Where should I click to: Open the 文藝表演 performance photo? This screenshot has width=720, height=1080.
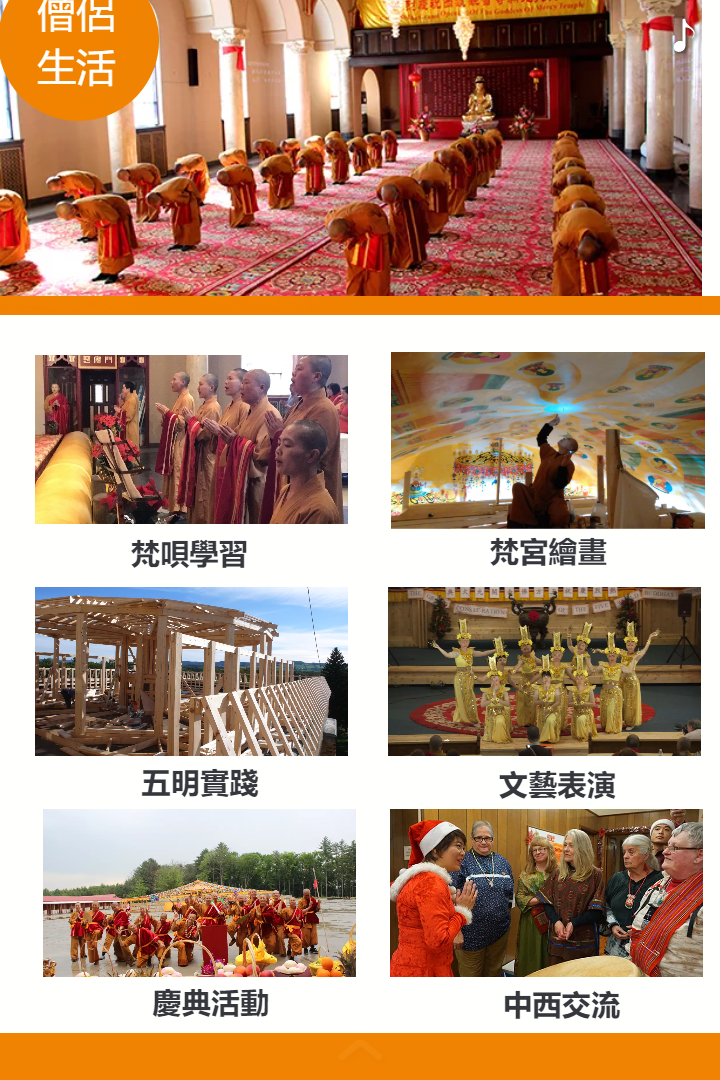coord(544,671)
